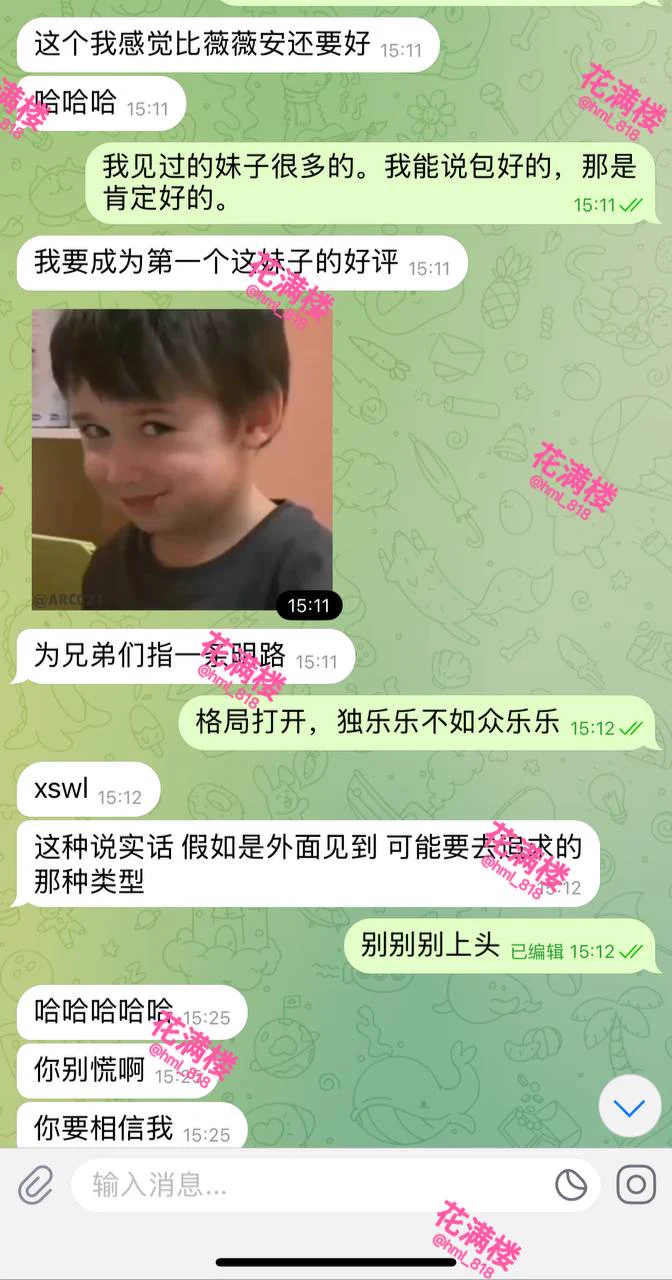Tap the paperclip attach icon
672x1280 pixels.
(35, 1186)
